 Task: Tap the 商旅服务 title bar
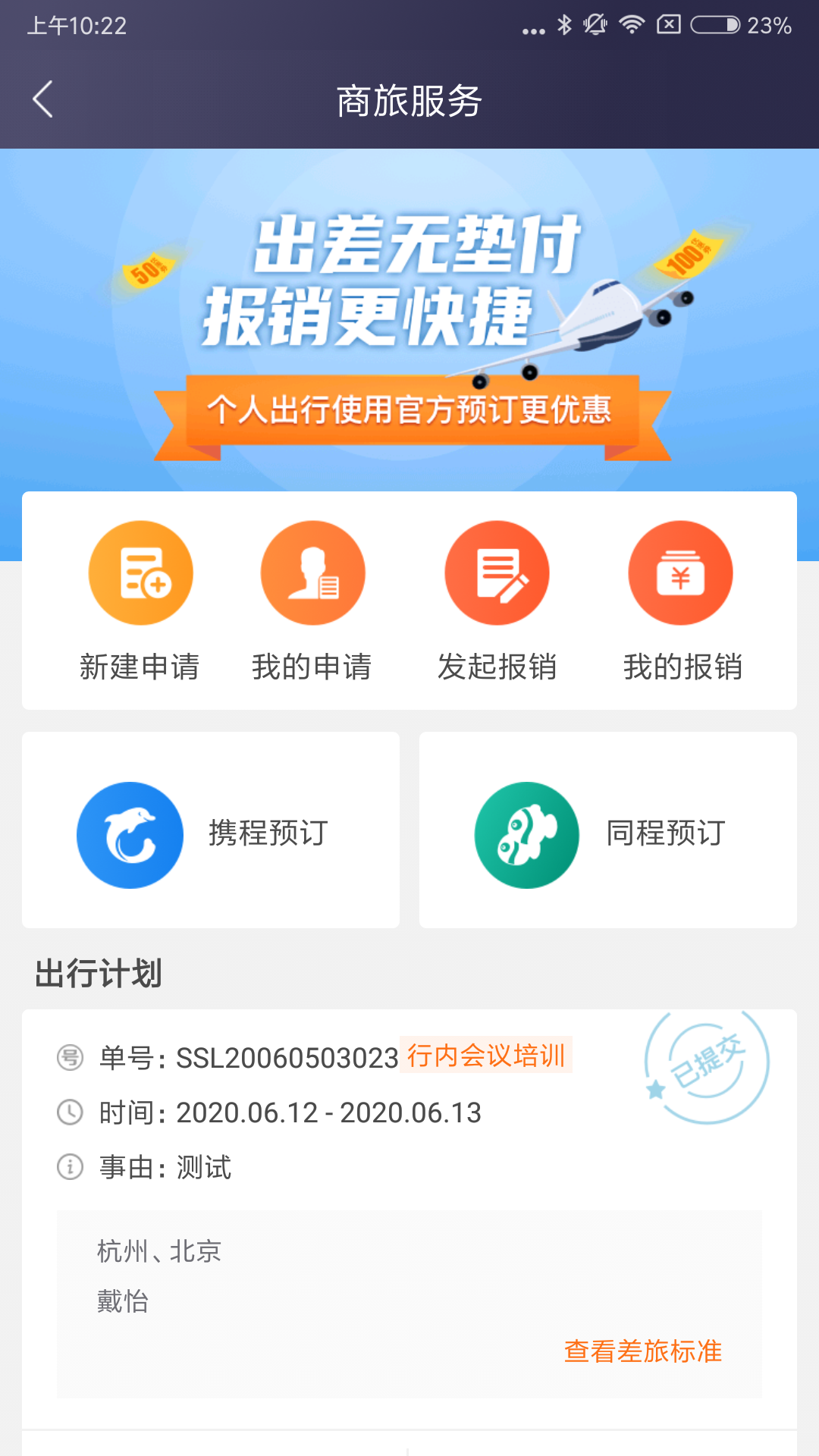point(409,99)
